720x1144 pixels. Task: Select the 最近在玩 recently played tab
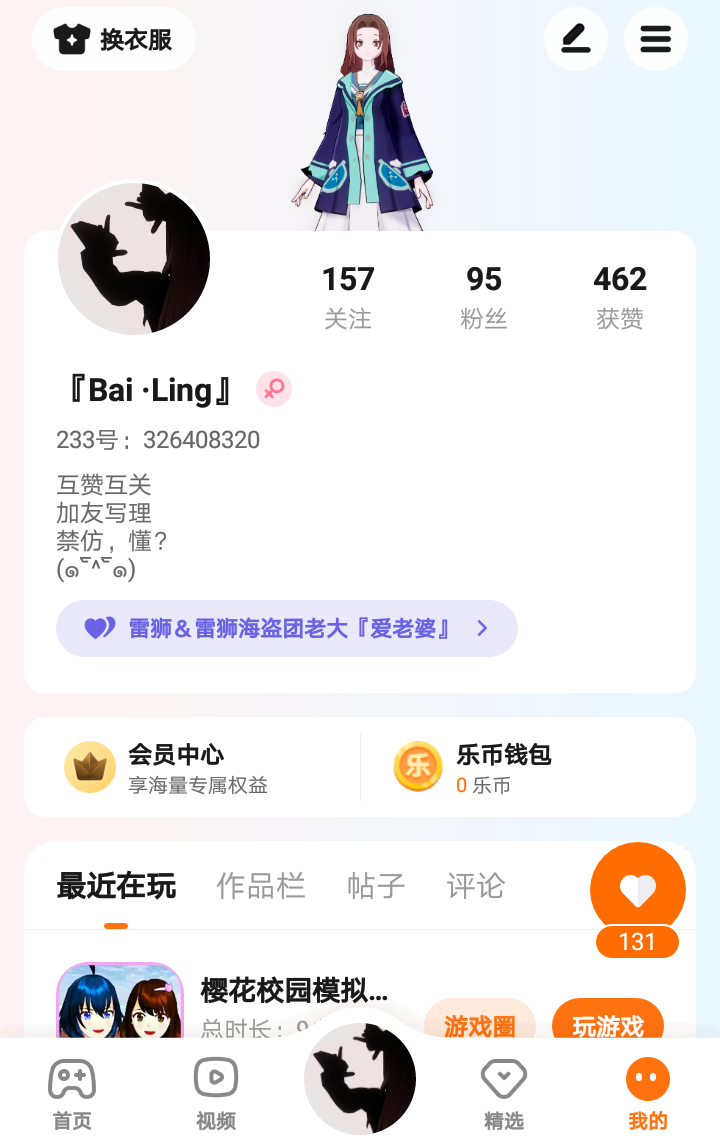point(116,886)
